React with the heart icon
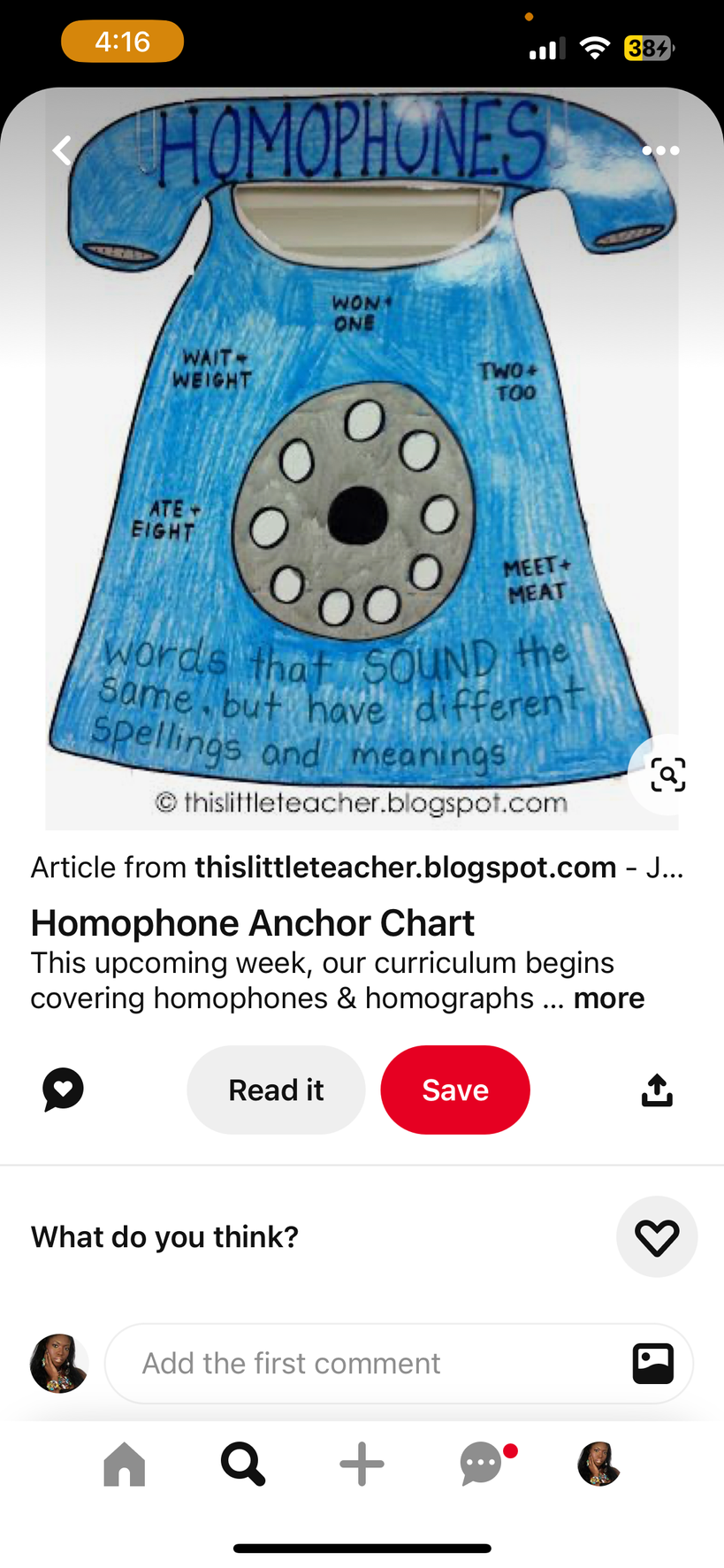The height and width of the screenshot is (1568, 724). tap(657, 1236)
